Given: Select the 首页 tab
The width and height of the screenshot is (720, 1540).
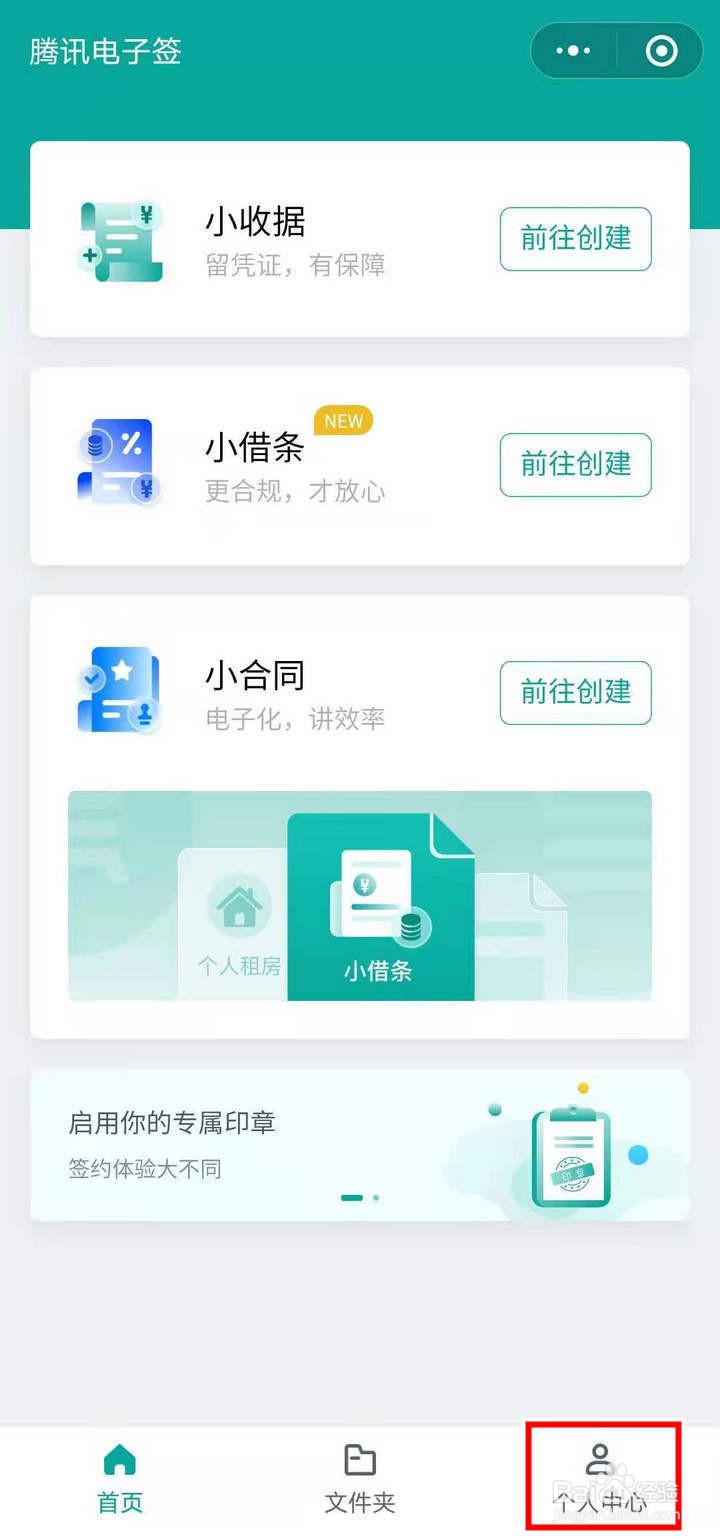Looking at the screenshot, I should pos(119,1480).
